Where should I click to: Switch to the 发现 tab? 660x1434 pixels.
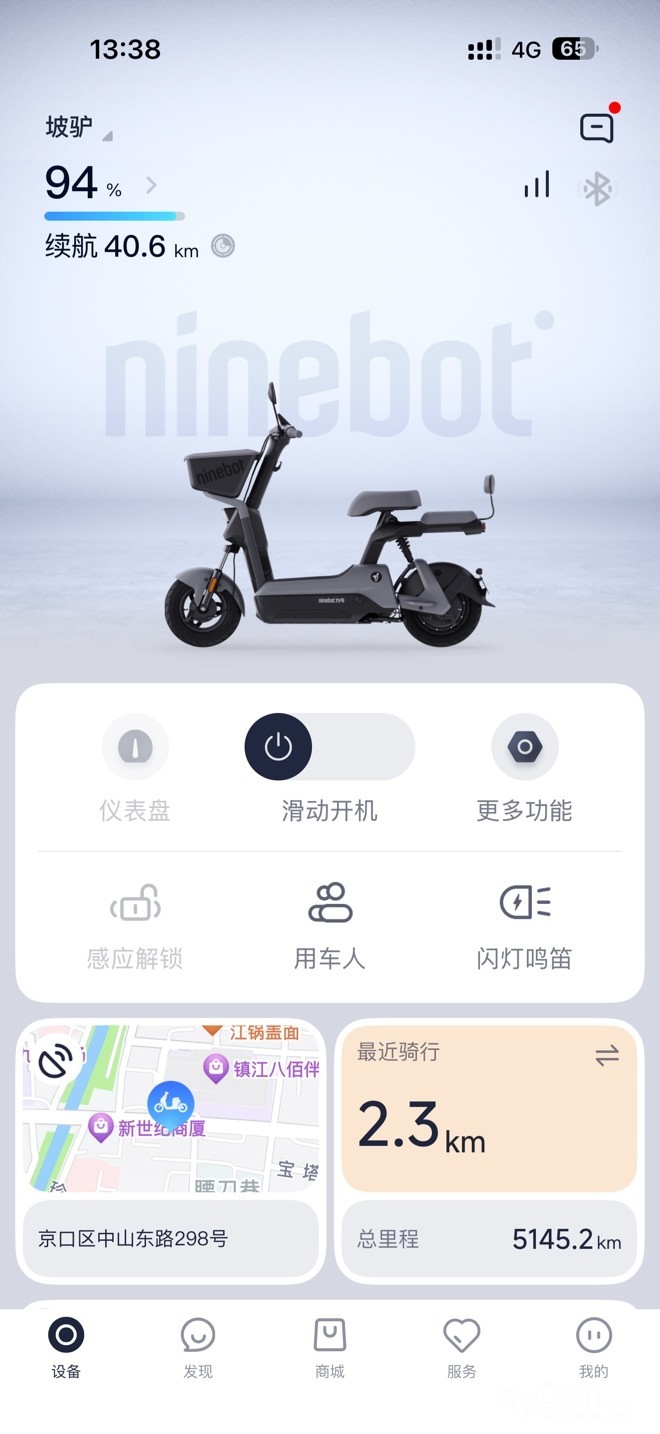[x=198, y=1347]
